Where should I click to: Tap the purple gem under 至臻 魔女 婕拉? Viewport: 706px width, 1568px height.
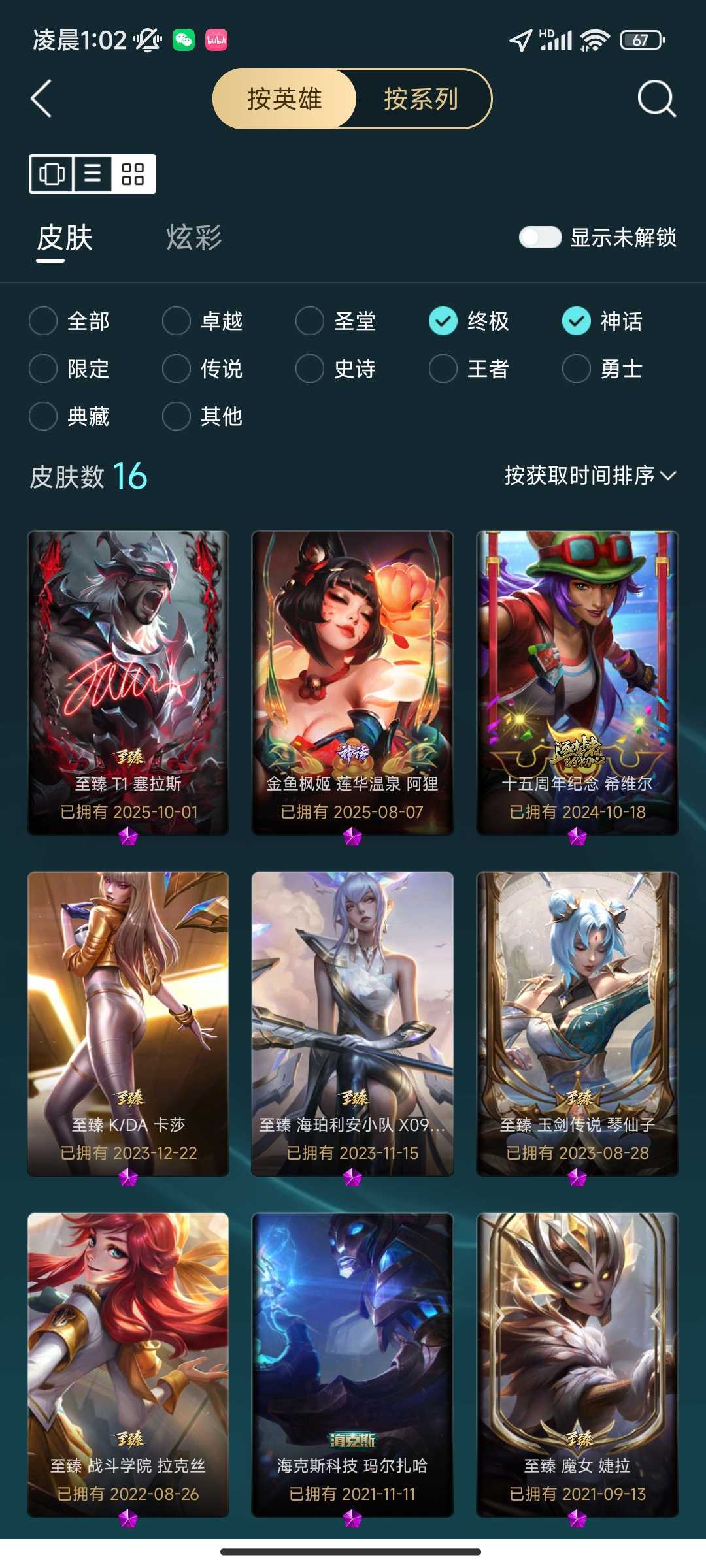(x=579, y=1520)
